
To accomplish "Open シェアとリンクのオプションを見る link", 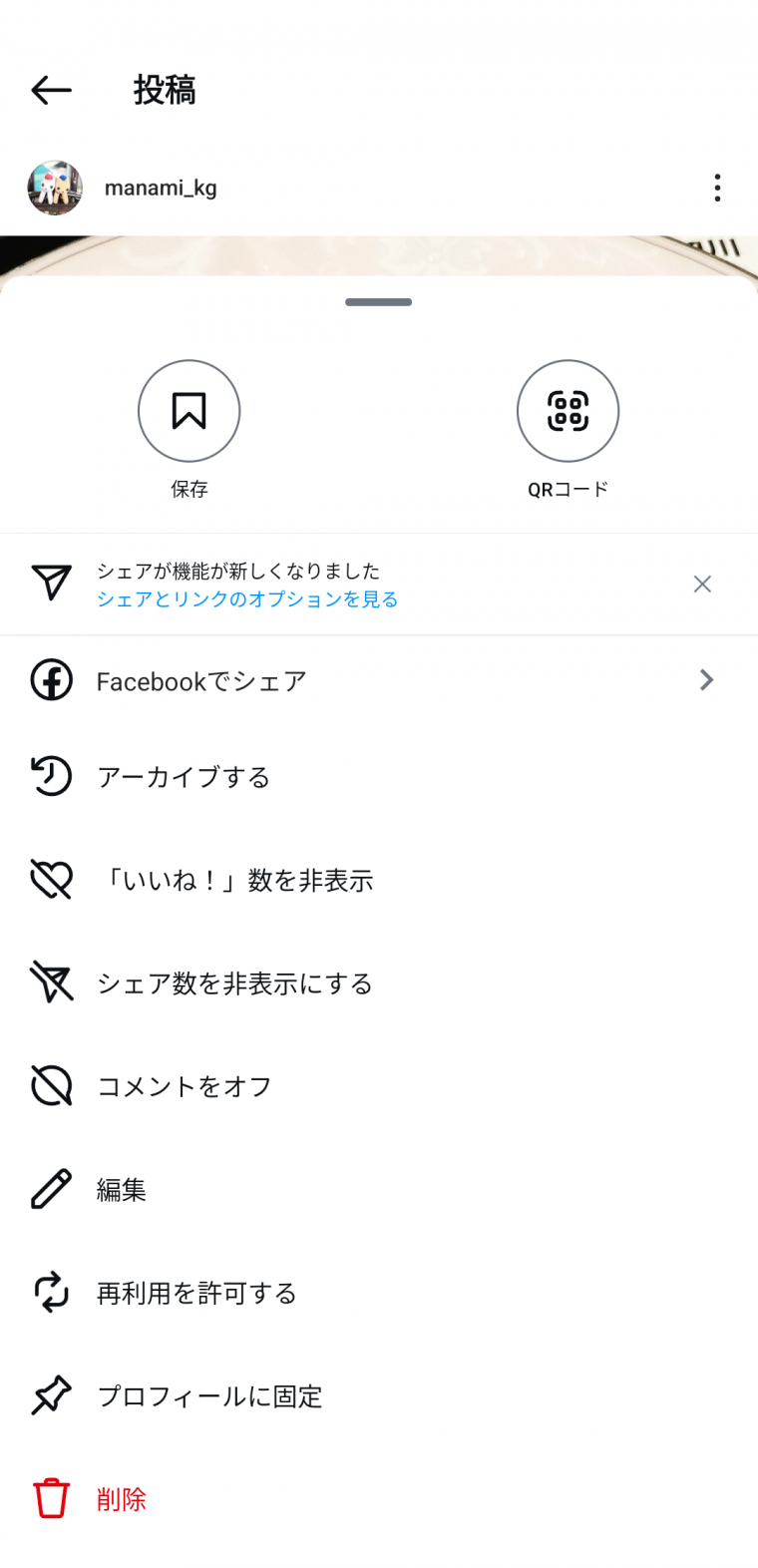I will pos(248,601).
